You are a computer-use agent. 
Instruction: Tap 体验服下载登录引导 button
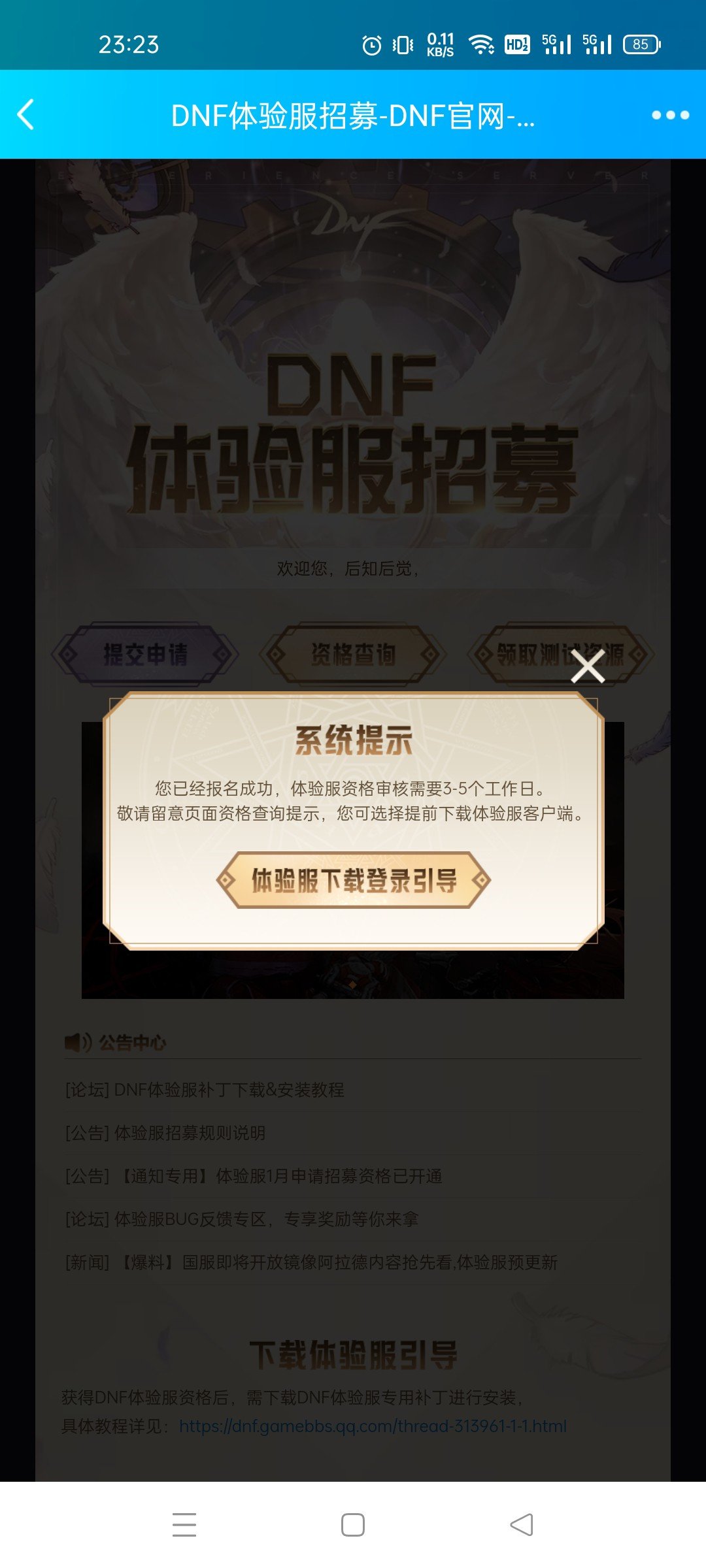pyautogui.click(x=354, y=880)
